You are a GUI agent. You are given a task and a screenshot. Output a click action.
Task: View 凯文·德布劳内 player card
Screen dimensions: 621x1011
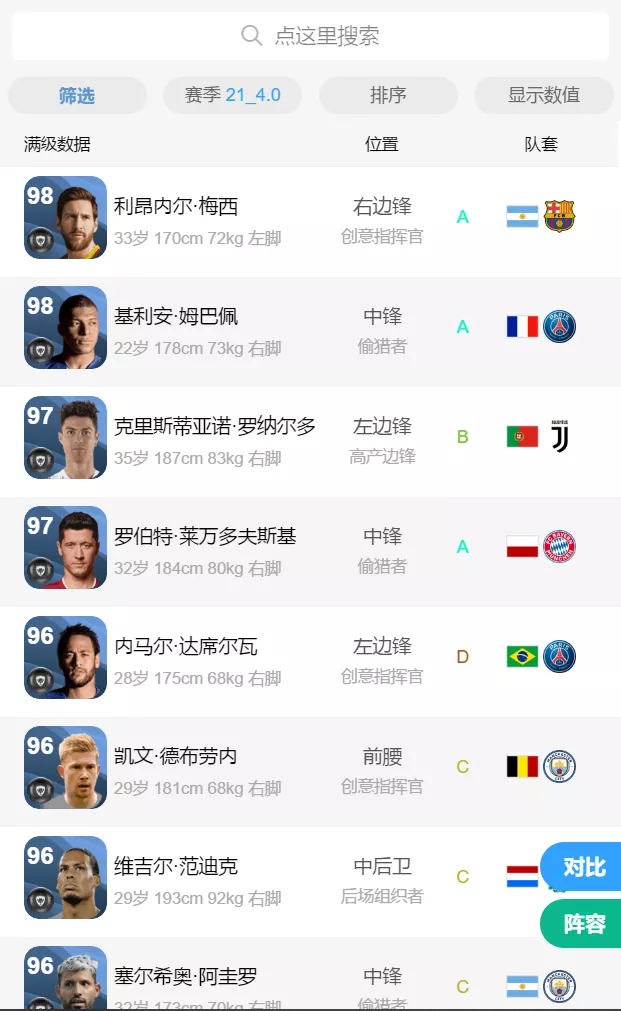tap(176, 757)
